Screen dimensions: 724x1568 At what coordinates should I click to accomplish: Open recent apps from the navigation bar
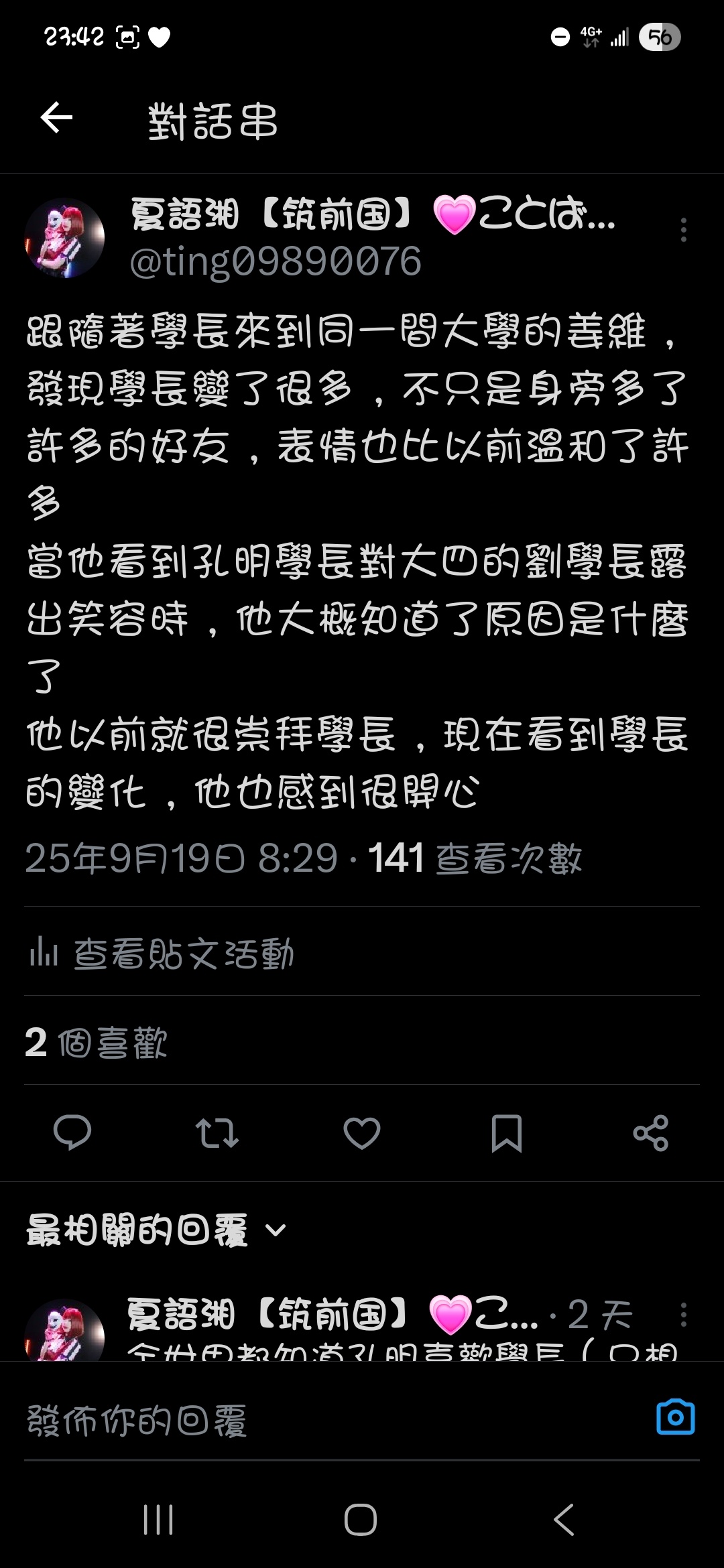(x=158, y=1519)
